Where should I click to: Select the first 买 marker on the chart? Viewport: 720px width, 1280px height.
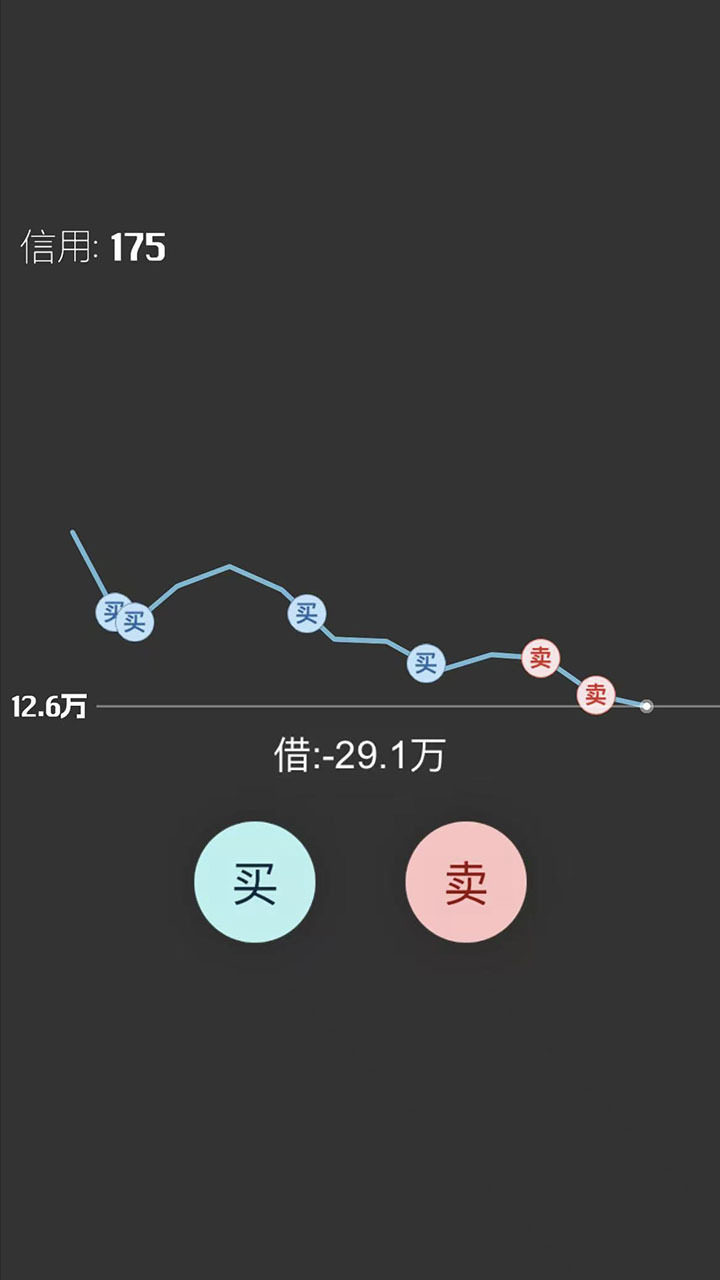tap(113, 610)
